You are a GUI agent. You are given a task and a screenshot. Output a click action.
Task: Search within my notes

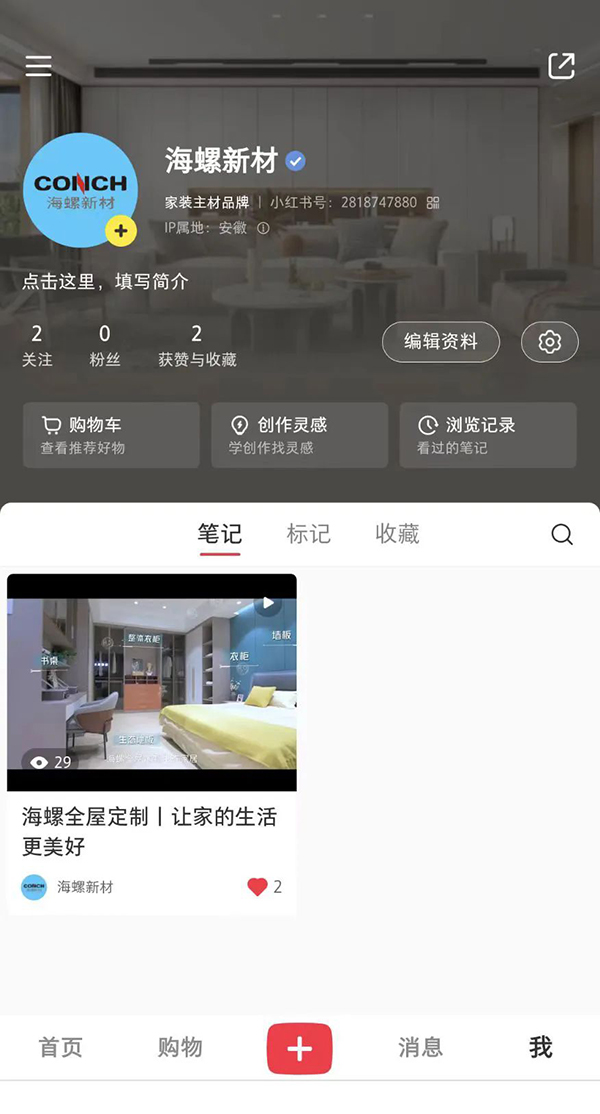pyautogui.click(x=562, y=534)
